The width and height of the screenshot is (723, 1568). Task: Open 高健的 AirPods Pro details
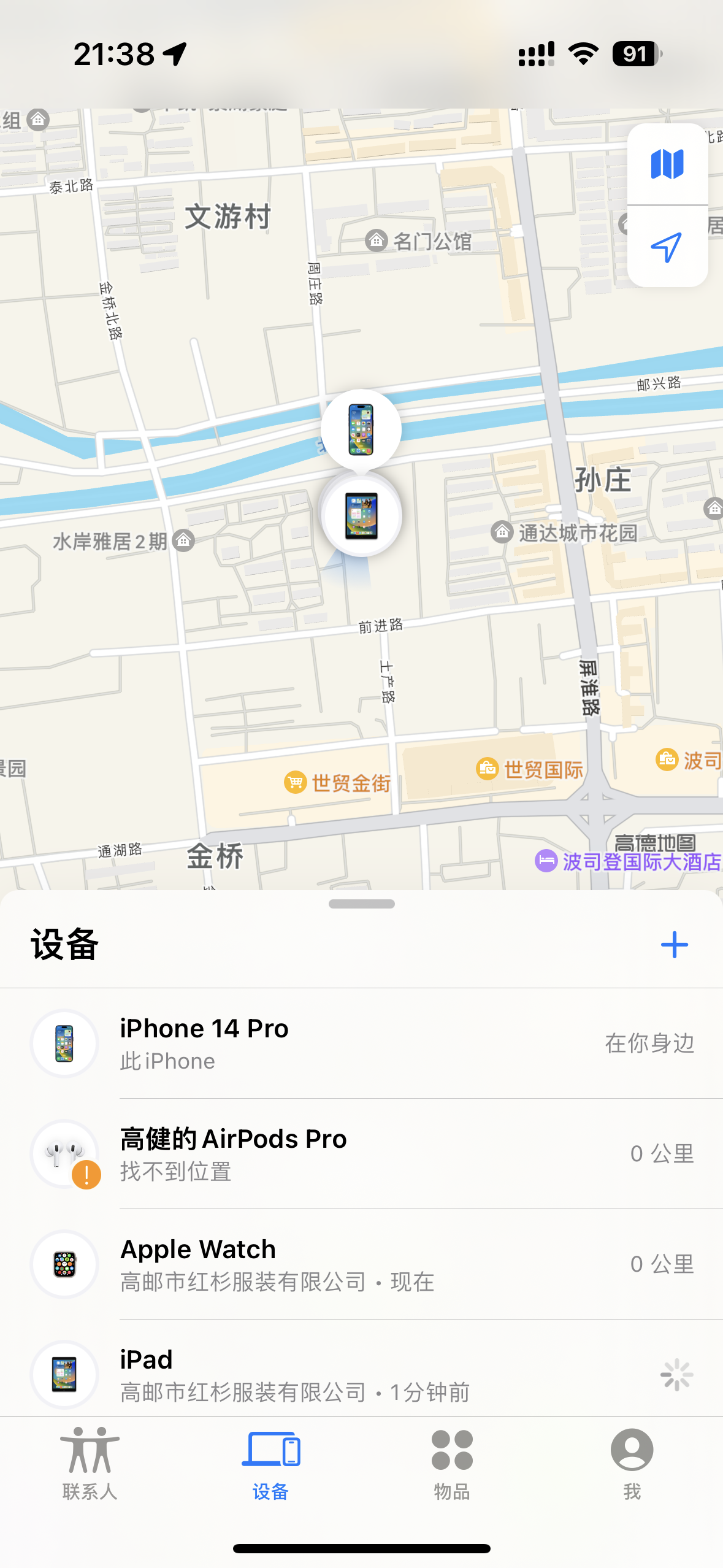[361, 1153]
